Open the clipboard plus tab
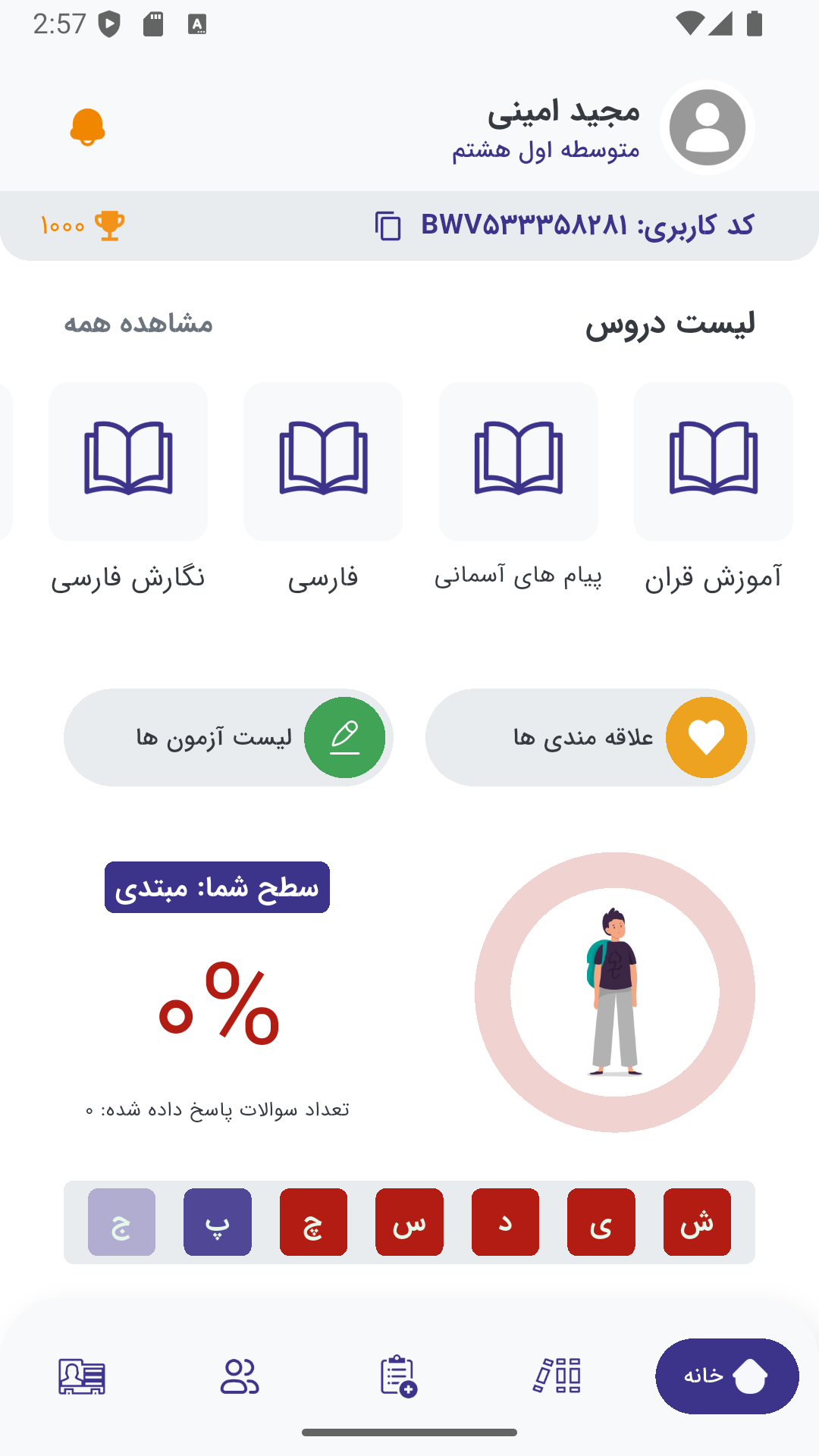This screenshot has height=1456, width=819. click(x=398, y=1376)
